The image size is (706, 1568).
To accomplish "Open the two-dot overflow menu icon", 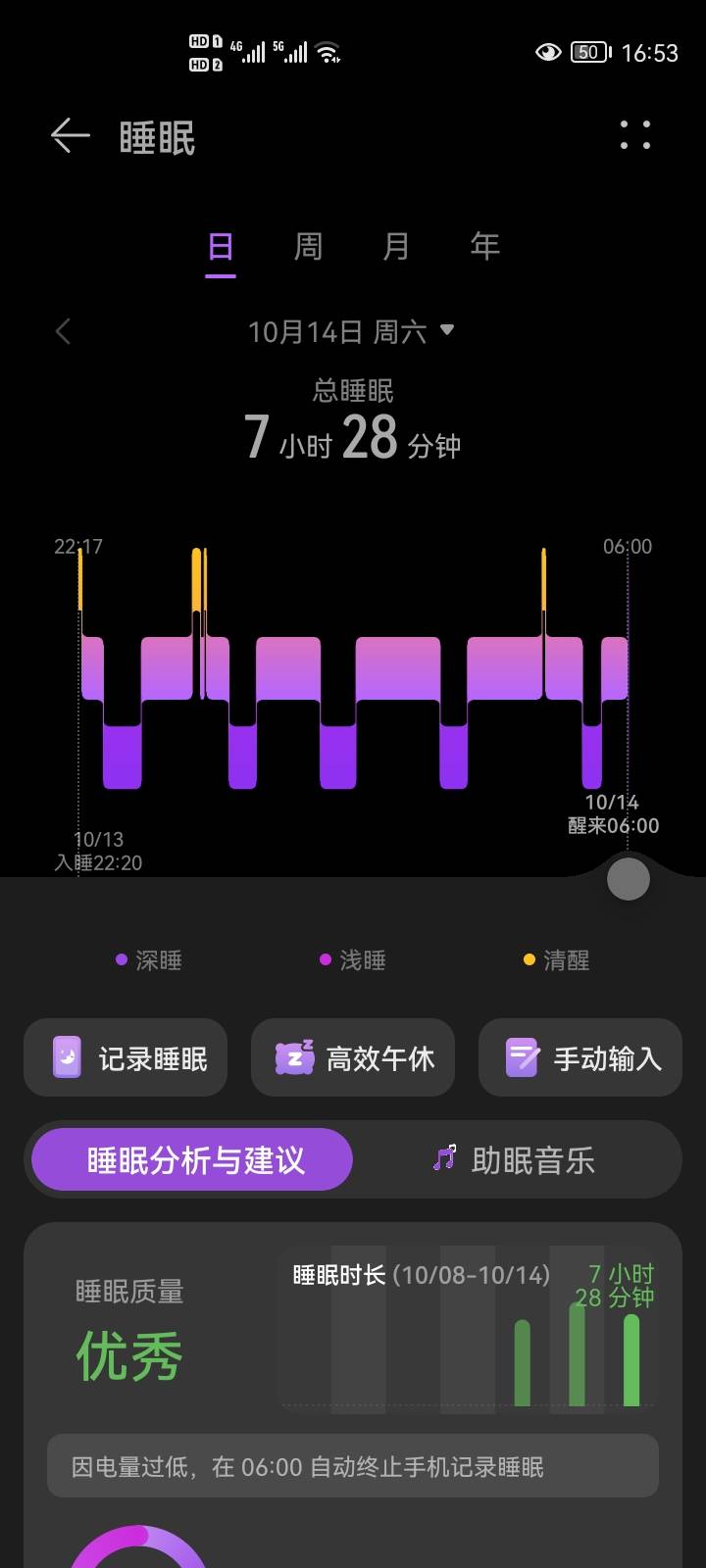I will click(x=635, y=136).
